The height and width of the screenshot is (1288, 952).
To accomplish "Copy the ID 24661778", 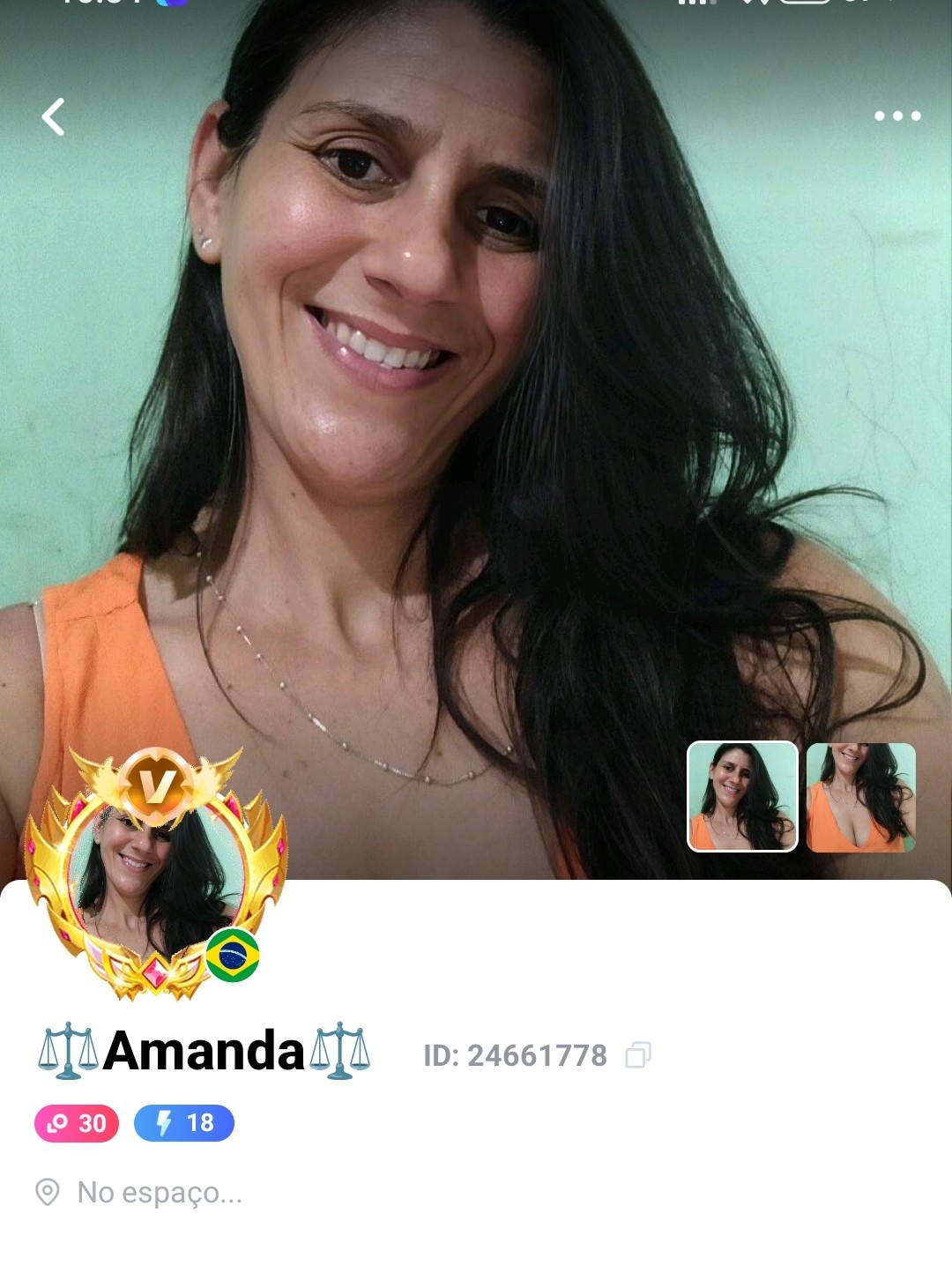I will (638, 1054).
